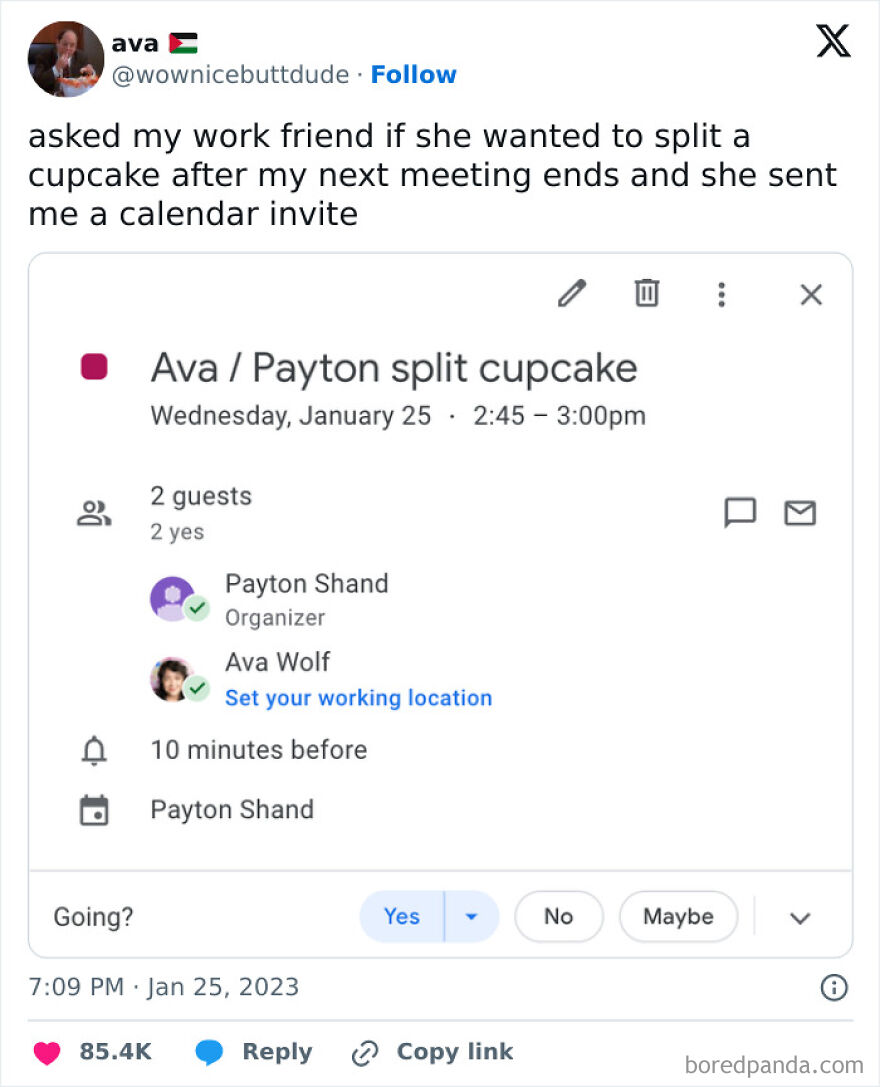
Task: Expand more RSVP options with the chevron
Action: tap(799, 917)
